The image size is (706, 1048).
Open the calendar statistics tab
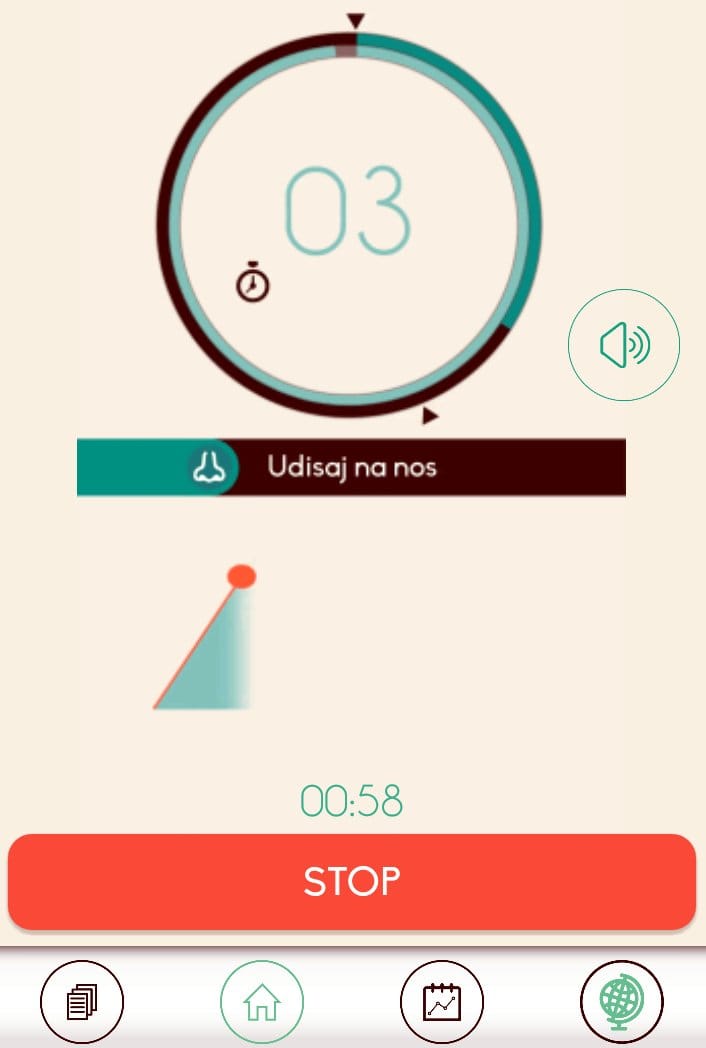coord(442,1001)
